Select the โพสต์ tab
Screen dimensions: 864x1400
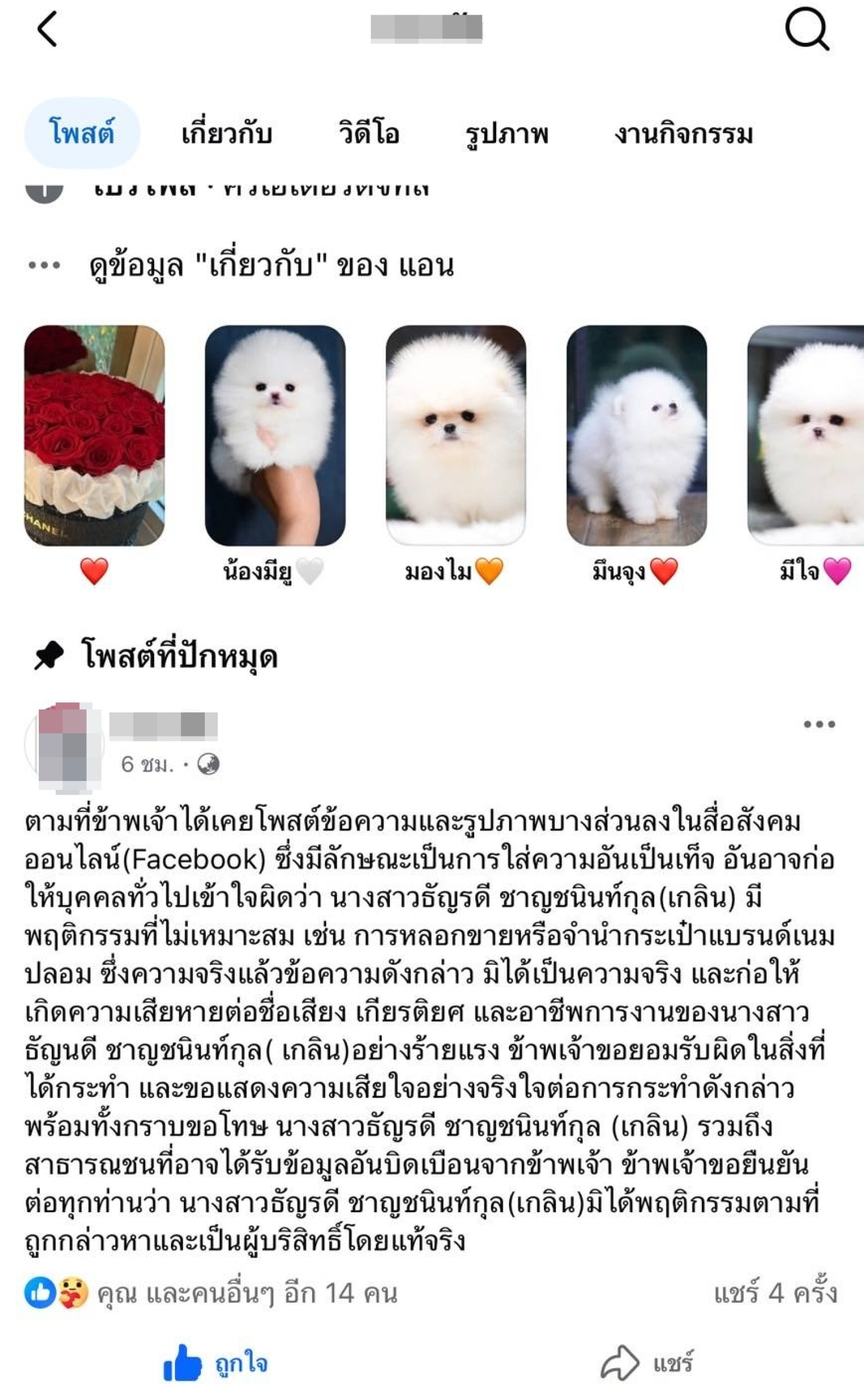coord(82,133)
